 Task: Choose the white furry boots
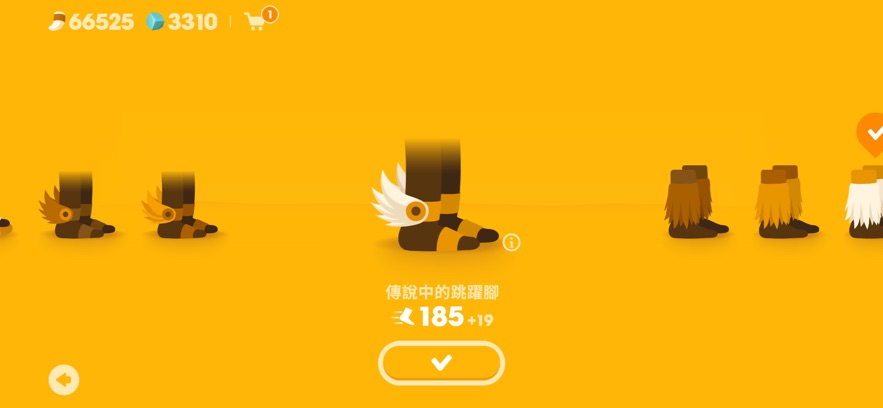(864, 204)
